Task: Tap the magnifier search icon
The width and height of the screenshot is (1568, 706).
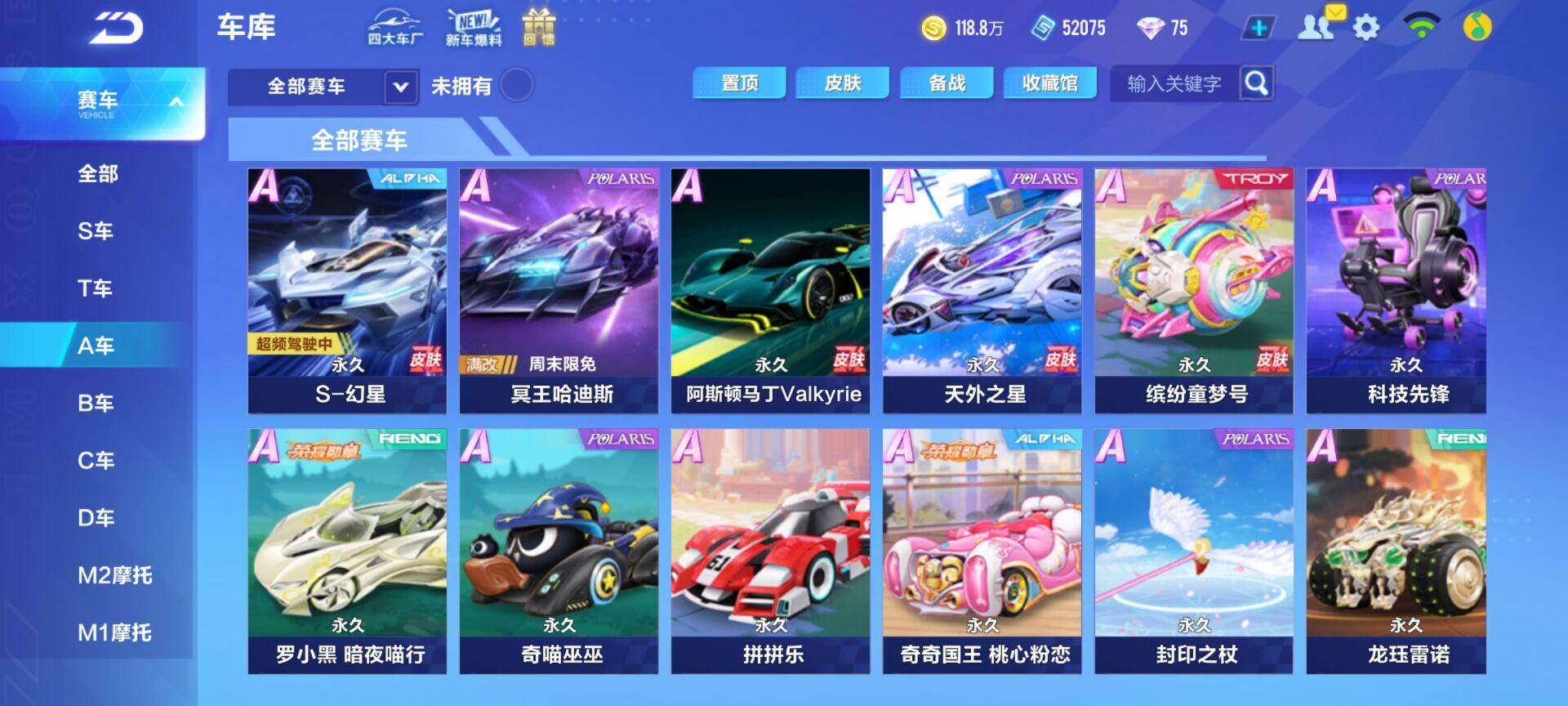Action: click(x=1256, y=83)
